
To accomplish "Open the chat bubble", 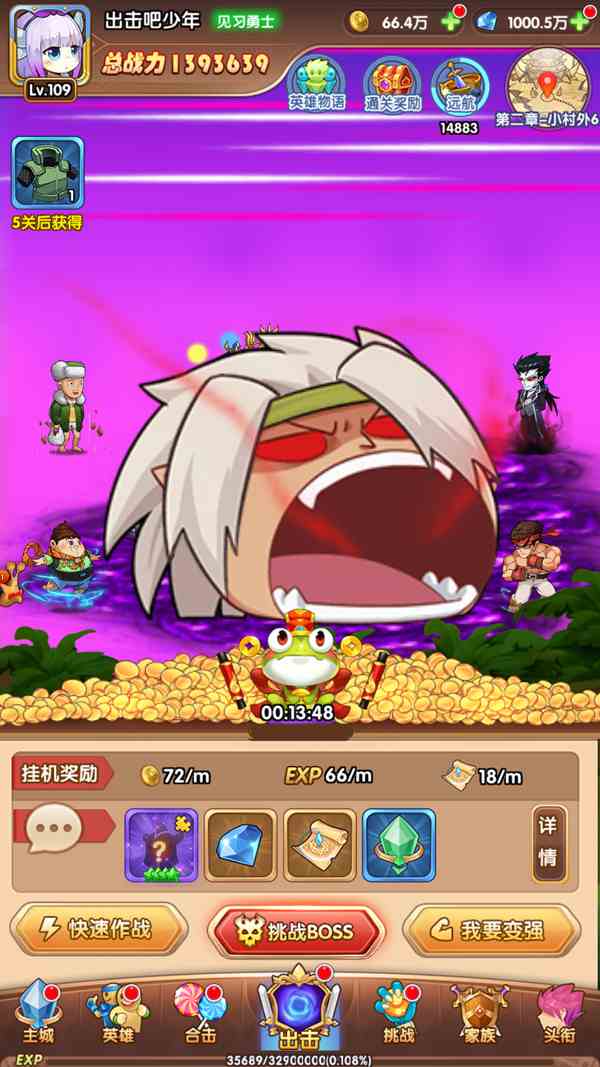I will click(x=53, y=829).
